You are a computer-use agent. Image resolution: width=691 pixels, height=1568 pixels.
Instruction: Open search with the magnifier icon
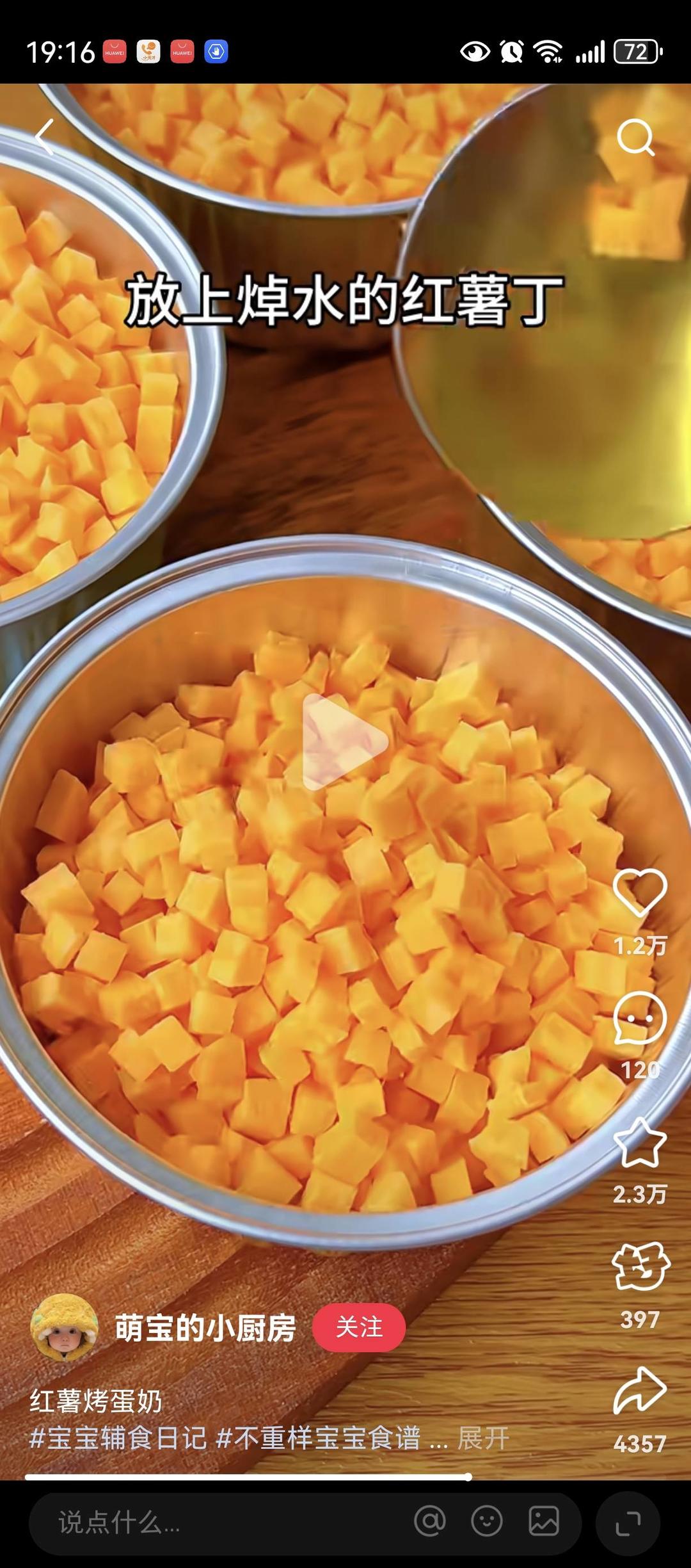pos(636,137)
